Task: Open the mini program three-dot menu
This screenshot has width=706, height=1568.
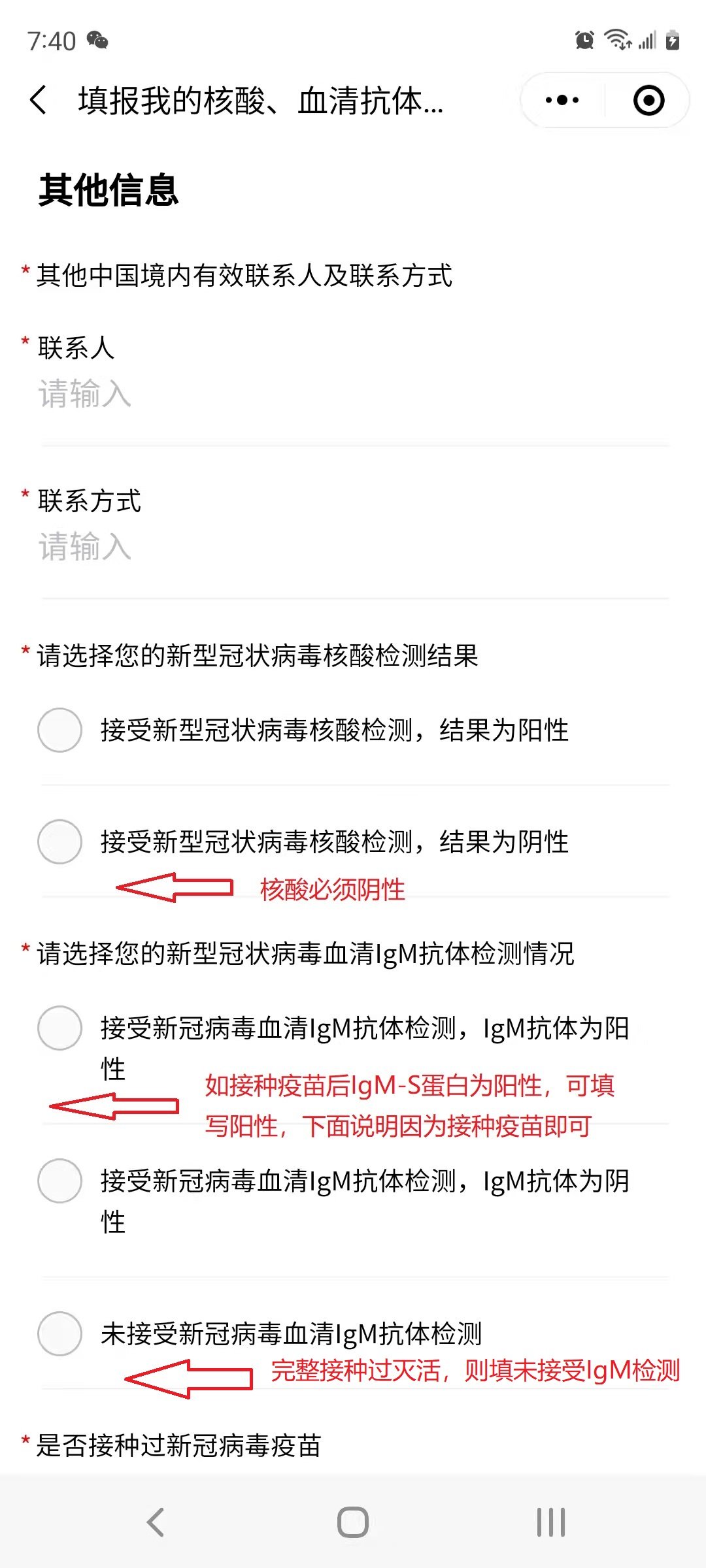Action: pyautogui.click(x=562, y=101)
